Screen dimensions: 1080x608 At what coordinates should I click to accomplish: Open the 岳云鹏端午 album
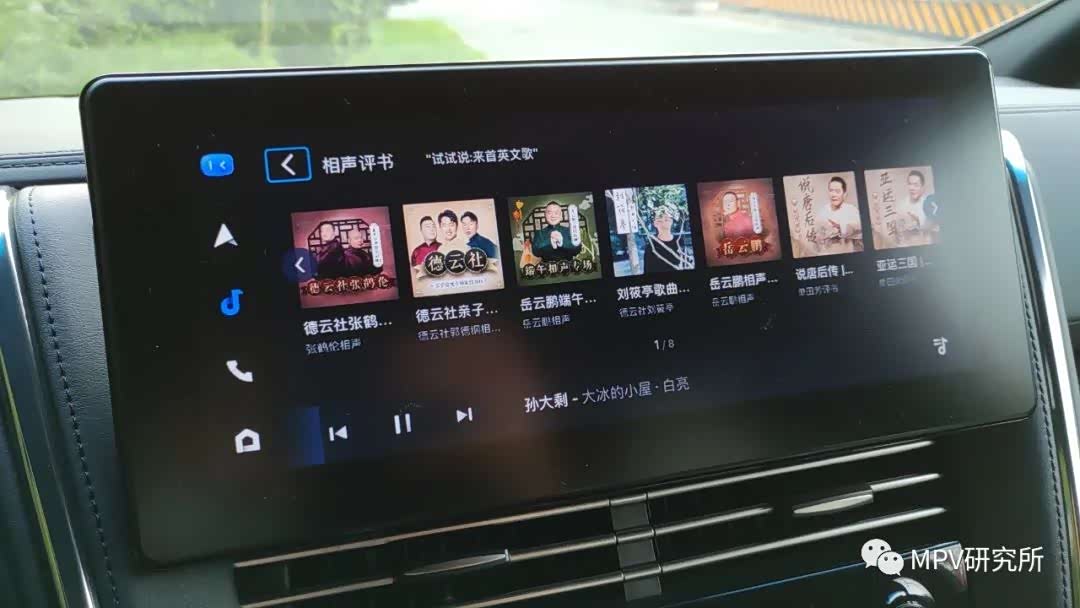coord(553,240)
